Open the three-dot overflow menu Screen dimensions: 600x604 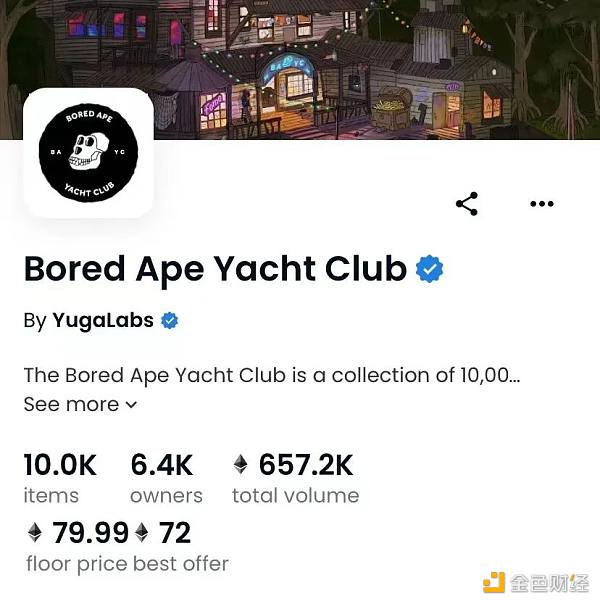[x=541, y=204]
